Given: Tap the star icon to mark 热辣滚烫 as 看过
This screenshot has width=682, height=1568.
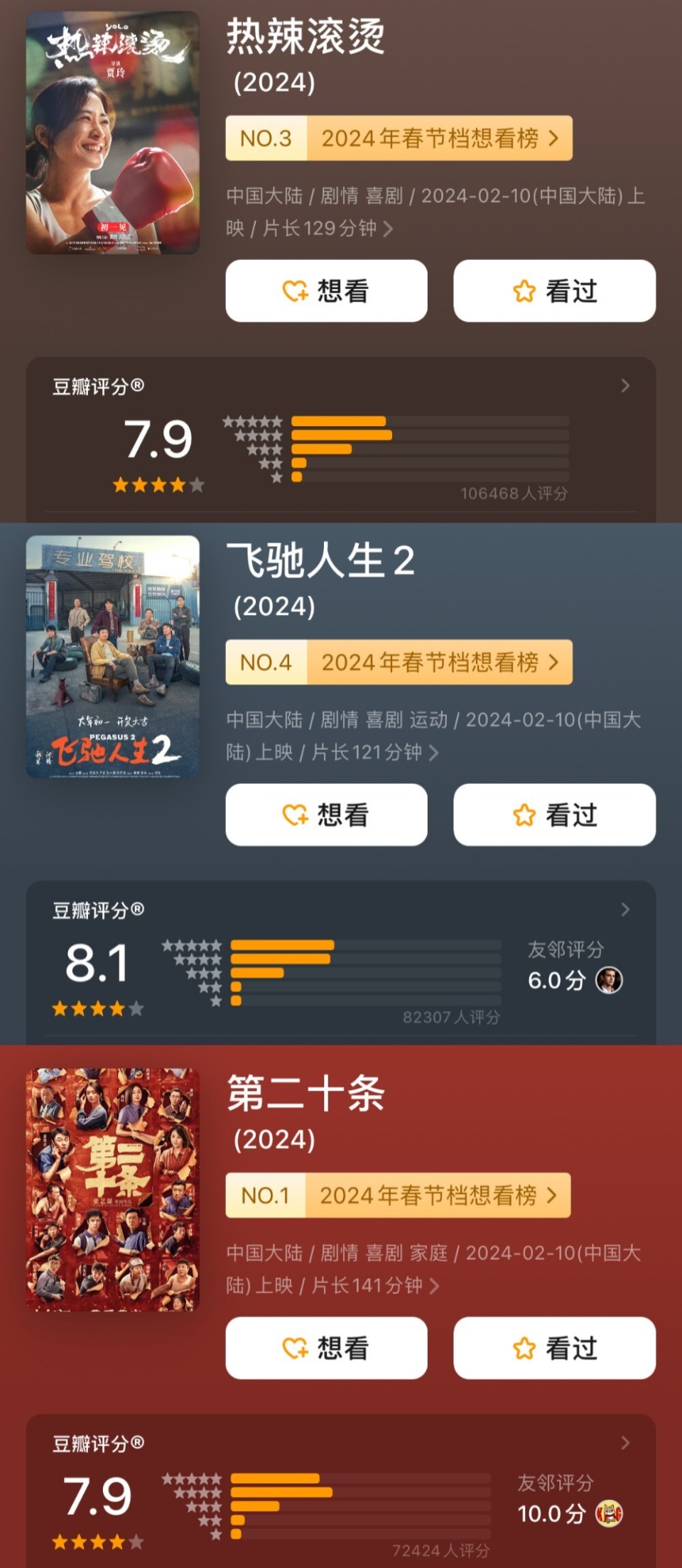Looking at the screenshot, I should coord(524,290).
